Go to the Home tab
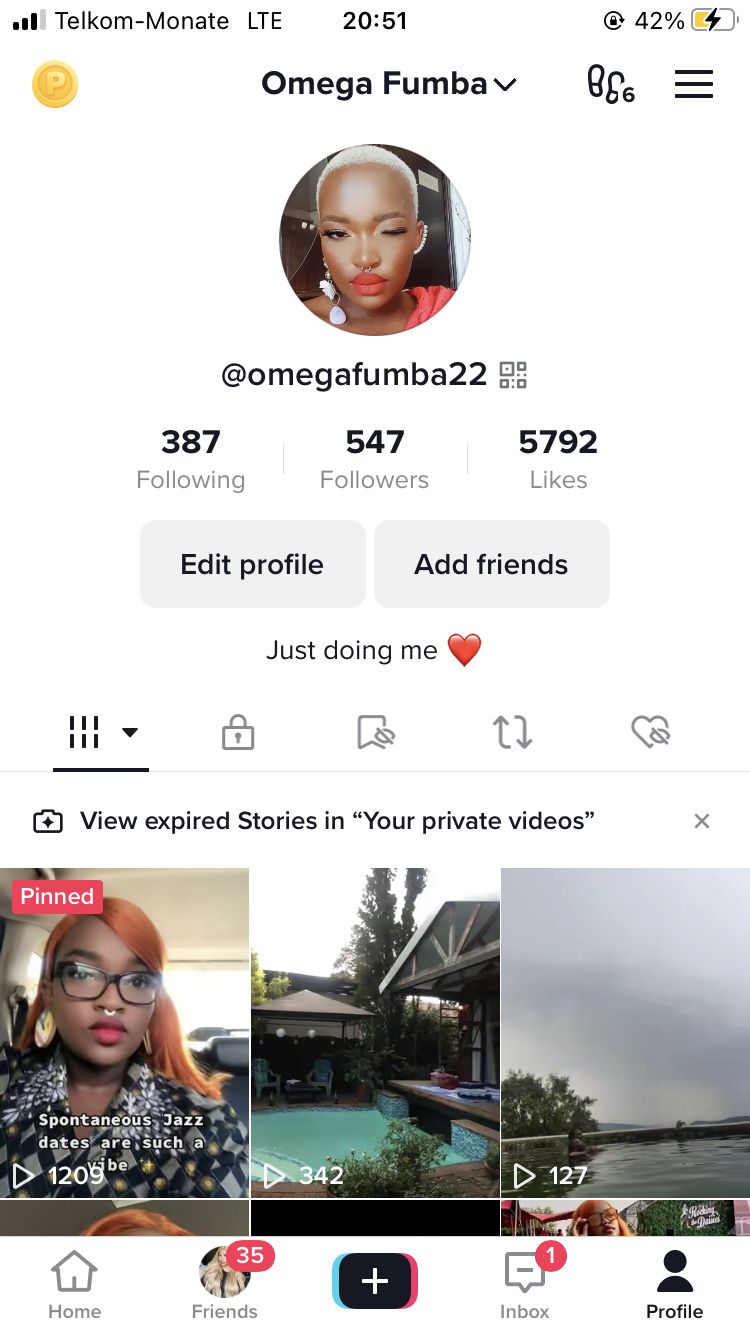 point(75,1285)
